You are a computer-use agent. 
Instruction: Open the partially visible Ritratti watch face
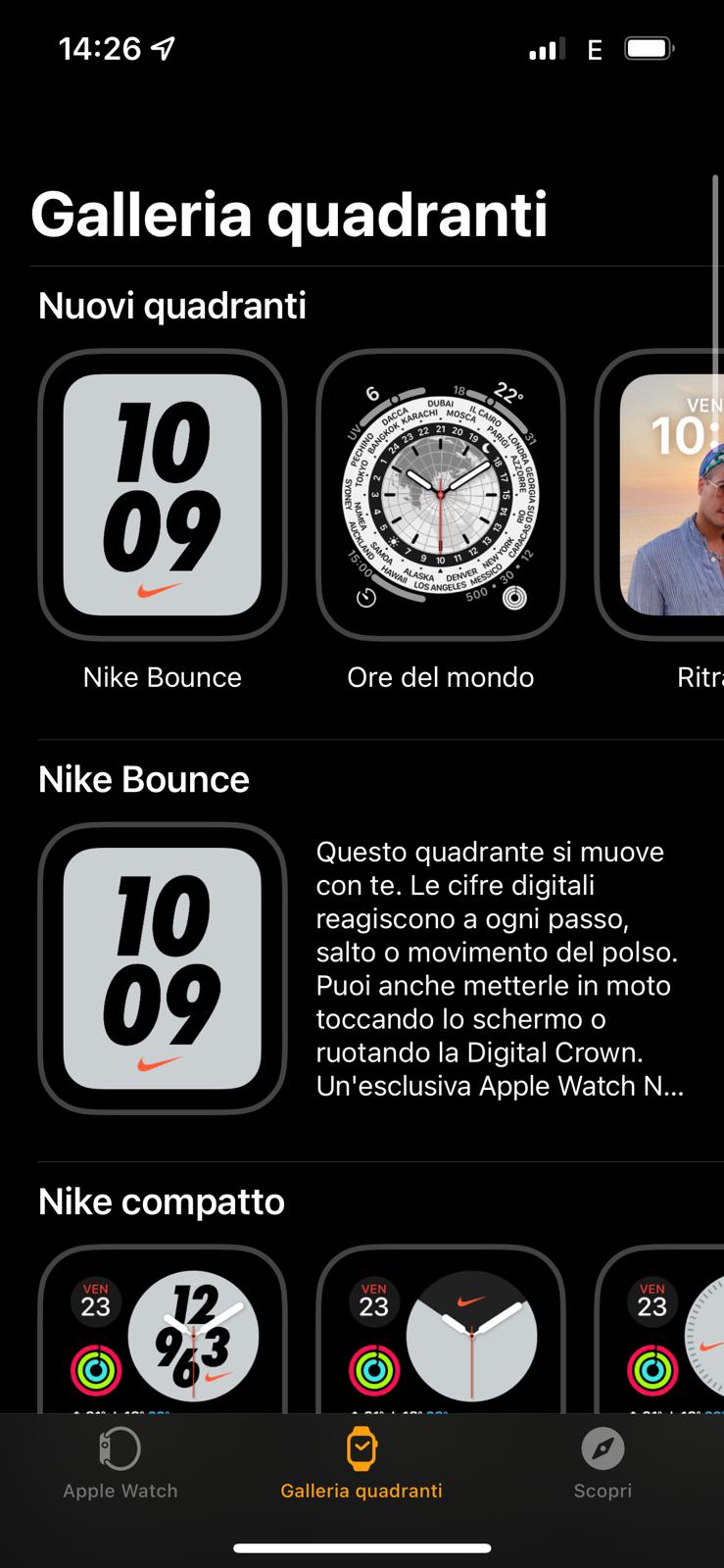click(659, 494)
